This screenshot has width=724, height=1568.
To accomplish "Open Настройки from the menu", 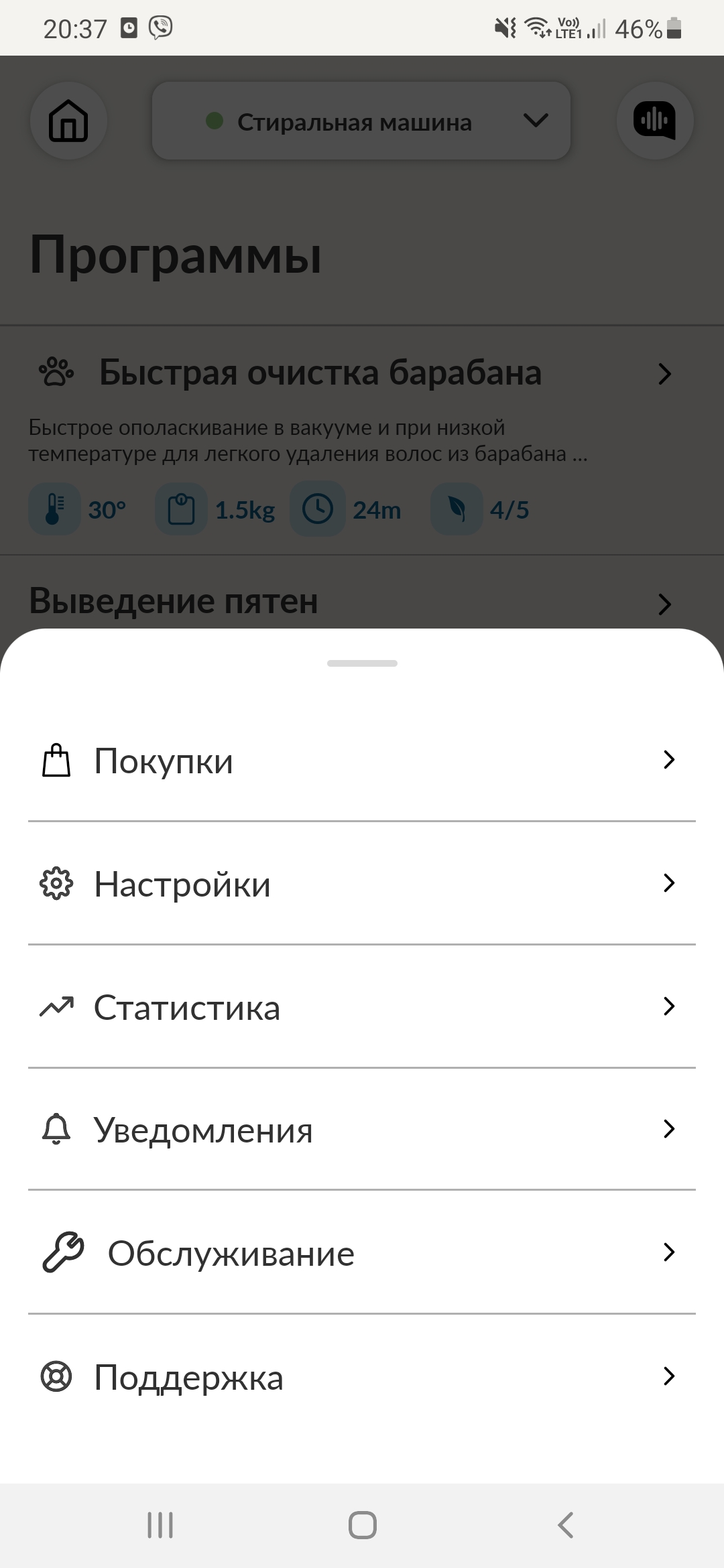I will click(362, 884).
